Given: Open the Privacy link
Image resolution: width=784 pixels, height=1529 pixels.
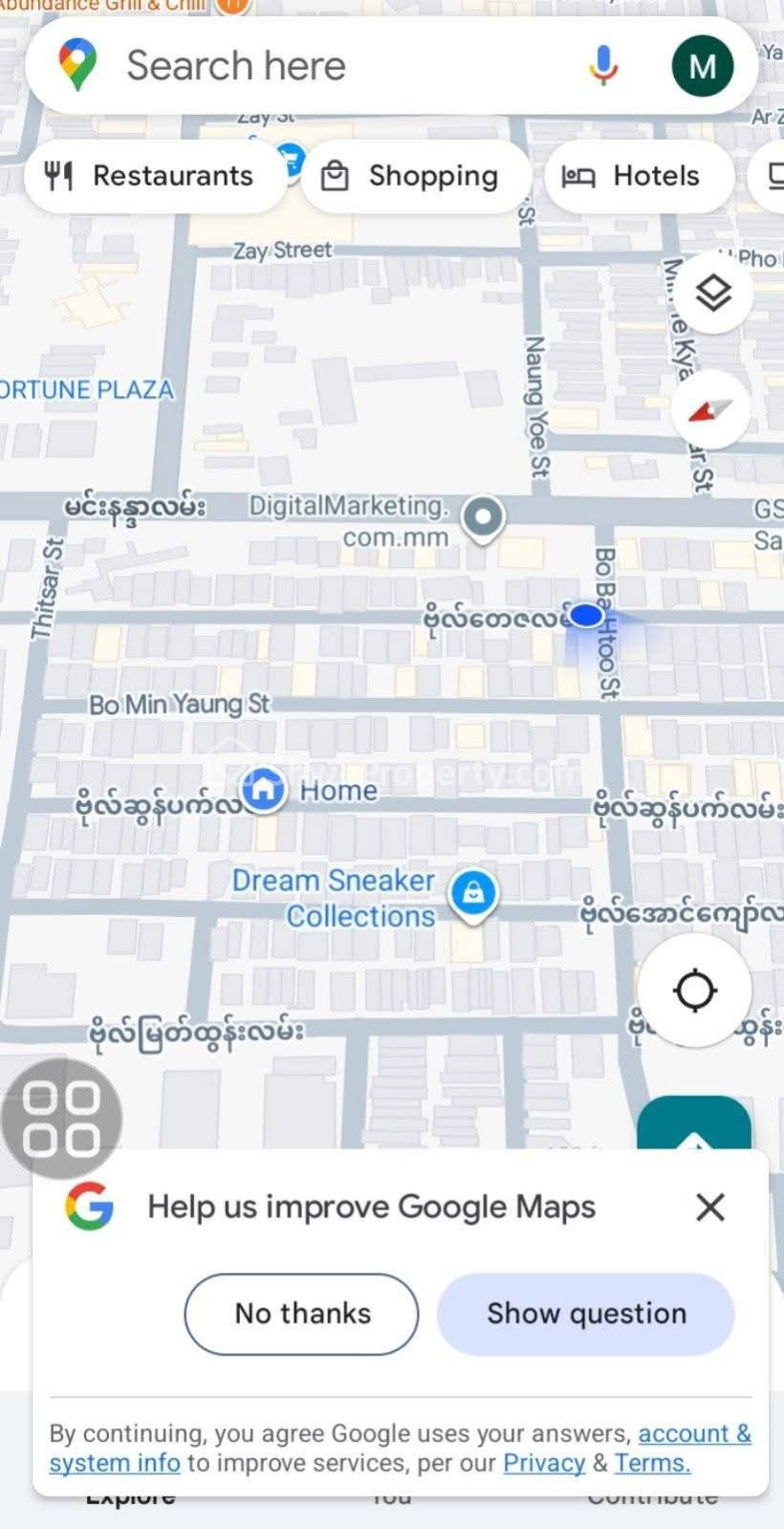Looking at the screenshot, I should tap(544, 1463).
